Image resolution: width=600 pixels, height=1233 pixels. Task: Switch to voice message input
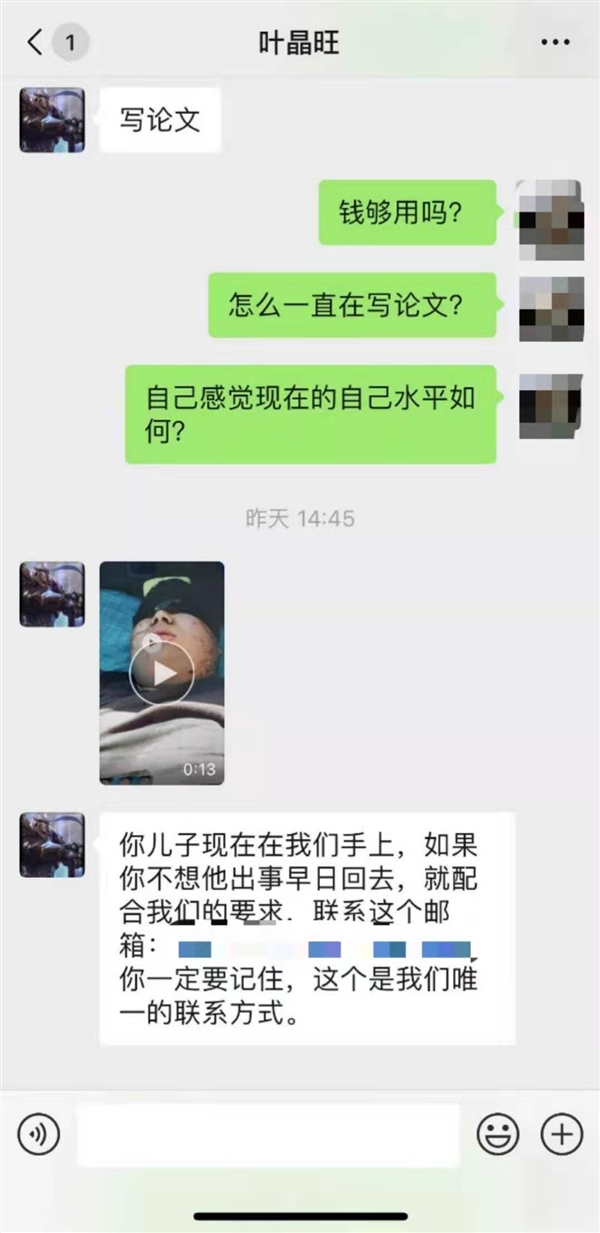[x=39, y=1134]
